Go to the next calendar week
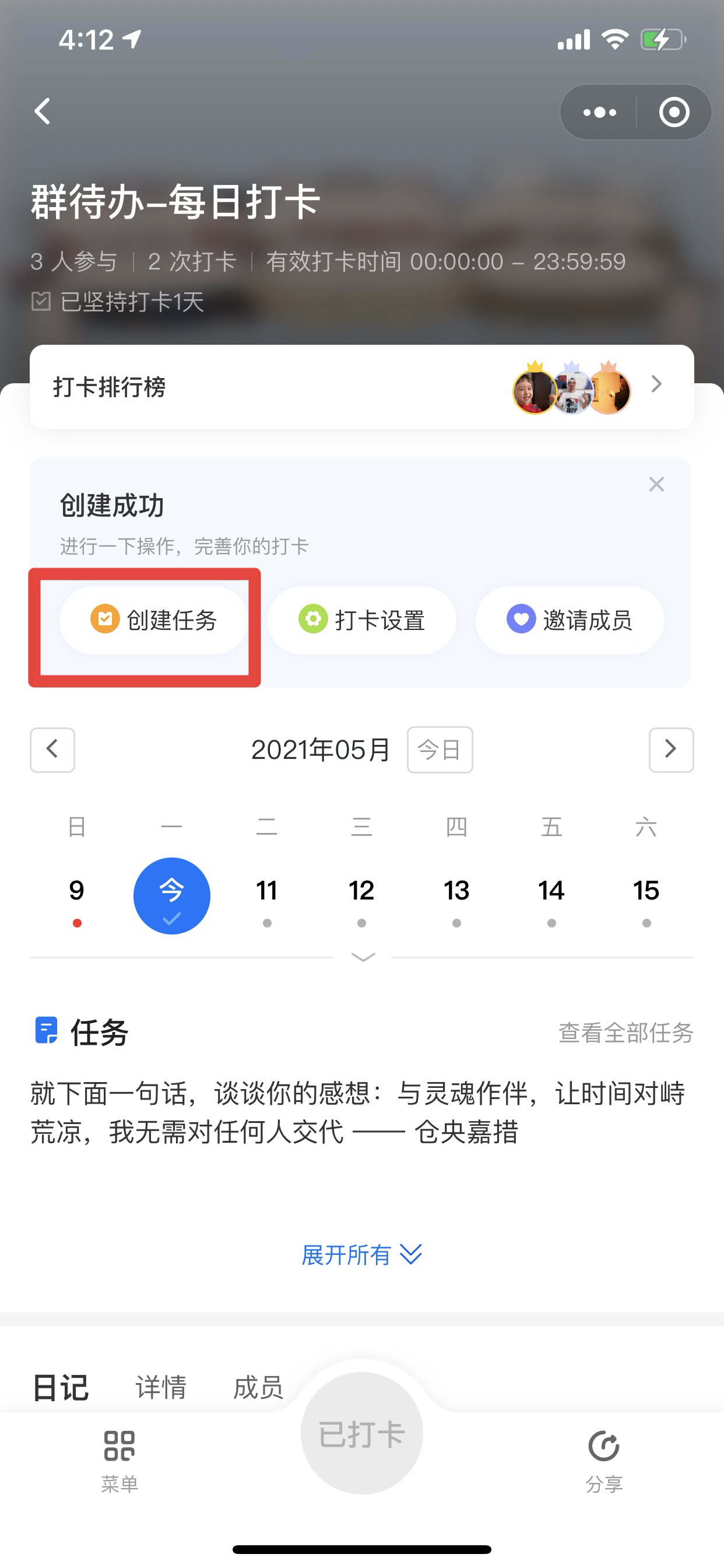Screen dimensions: 724x1568 [x=670, y=750]
